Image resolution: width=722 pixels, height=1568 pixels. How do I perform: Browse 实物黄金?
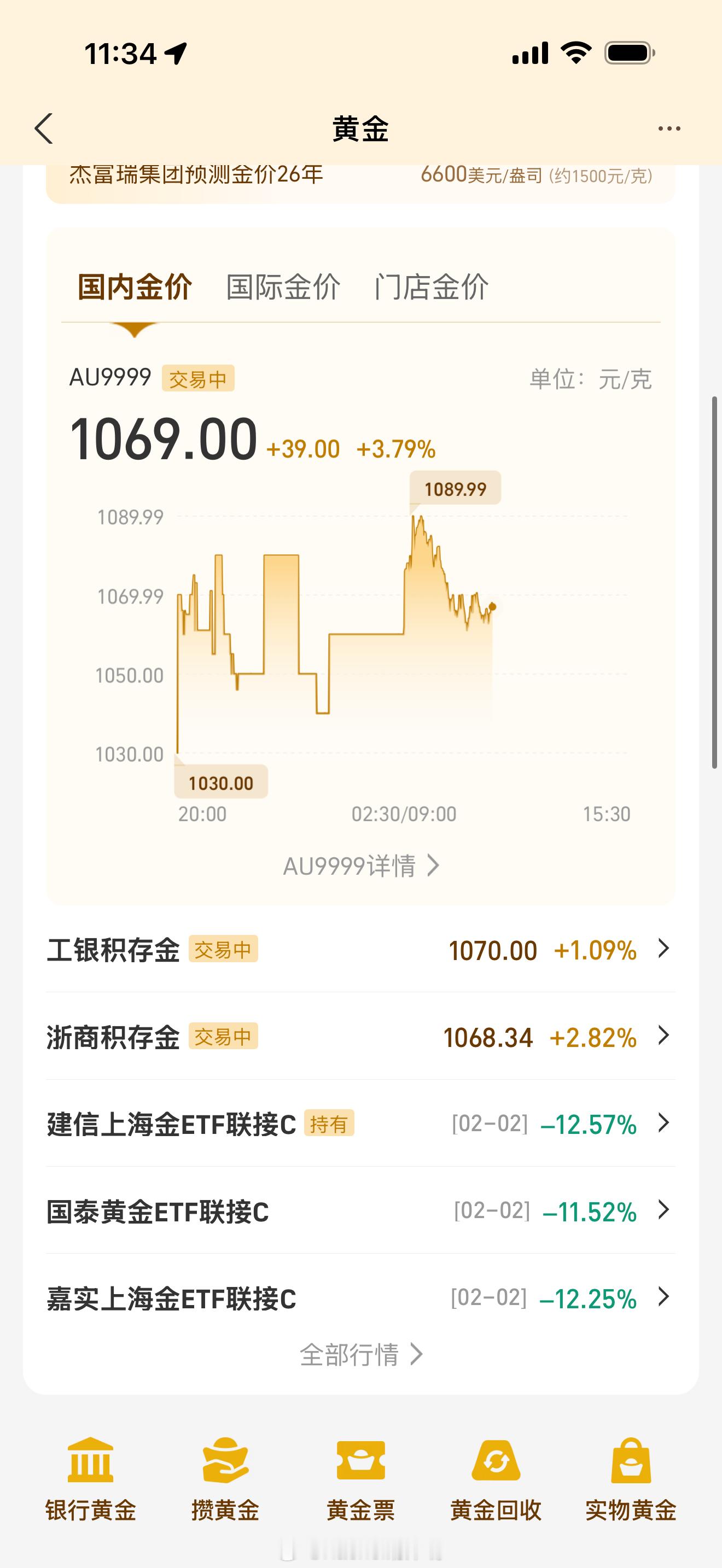[x=631, y=1478]
